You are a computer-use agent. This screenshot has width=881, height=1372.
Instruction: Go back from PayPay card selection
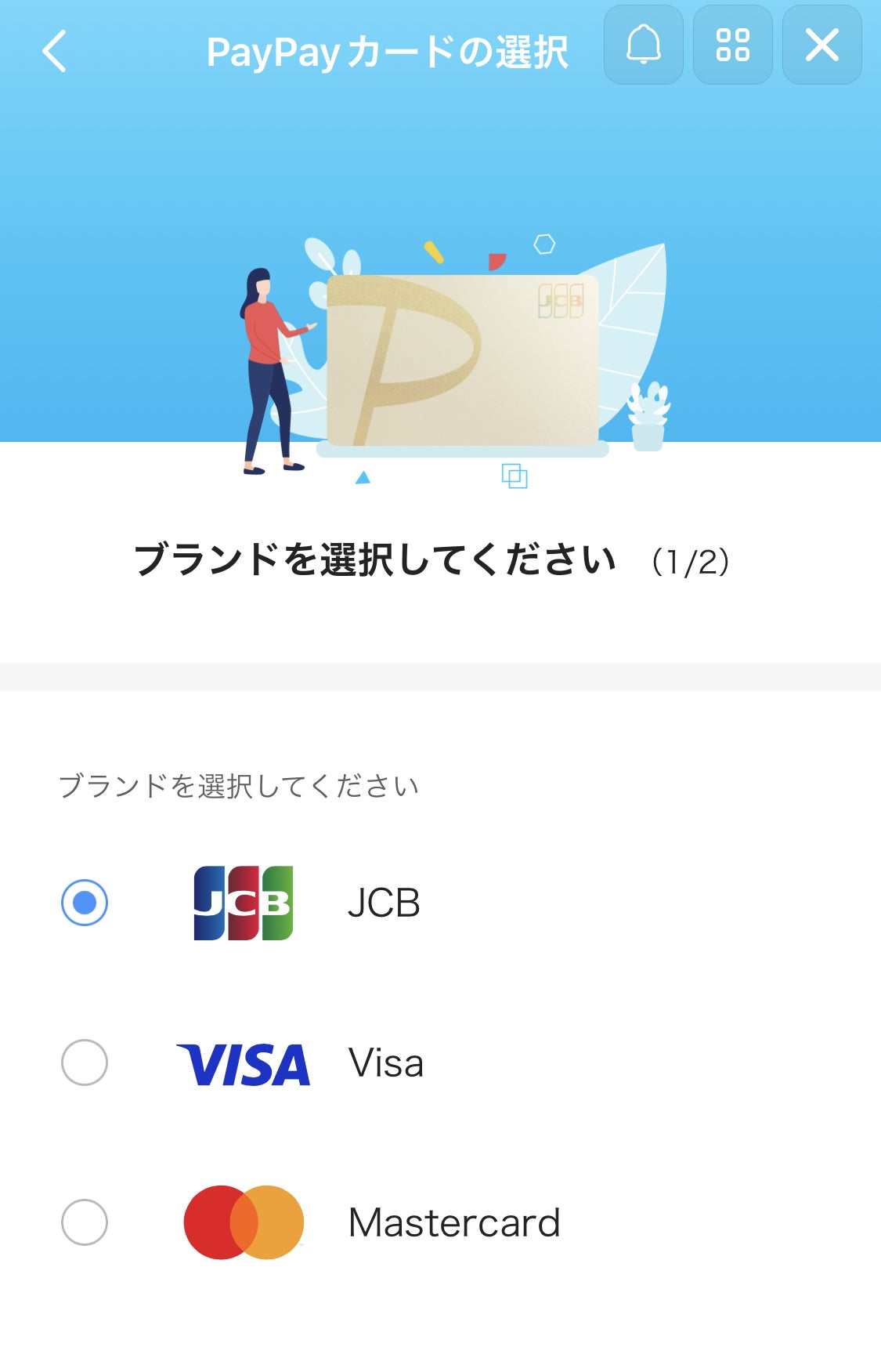[x=54, y=52]
